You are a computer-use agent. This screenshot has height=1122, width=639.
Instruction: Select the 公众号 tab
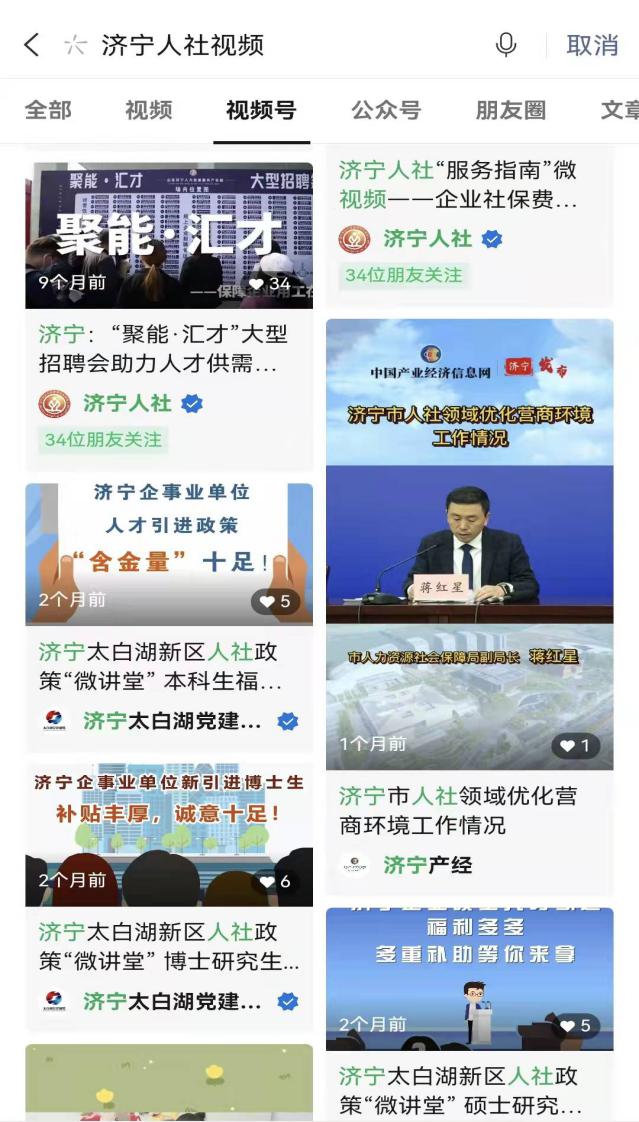point(385,110)
